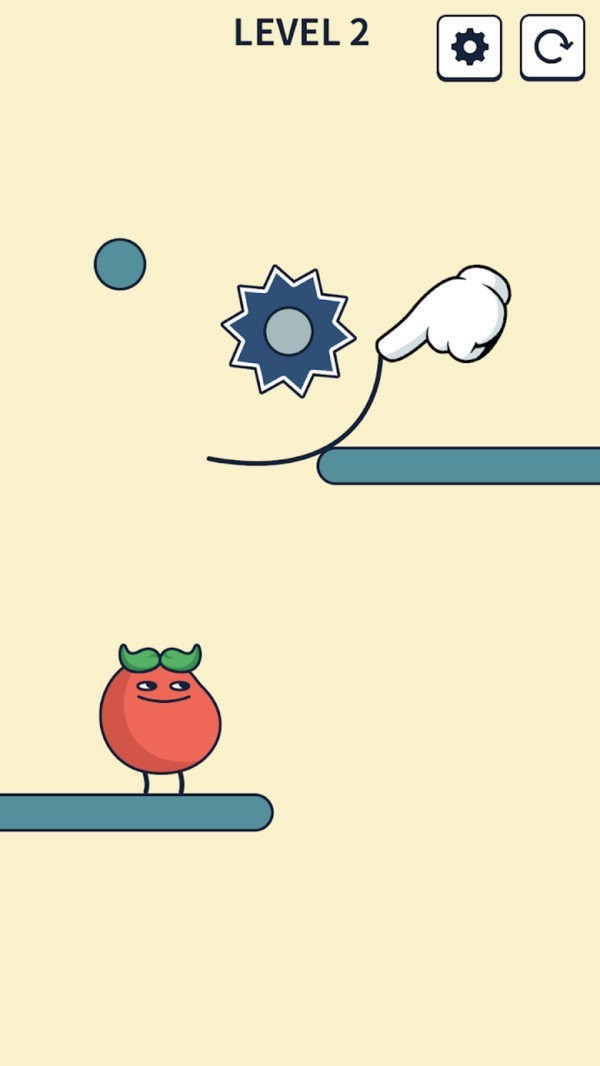Open the settings gear
Viewport: 600px width, 1066px height.
coord(469,47)
